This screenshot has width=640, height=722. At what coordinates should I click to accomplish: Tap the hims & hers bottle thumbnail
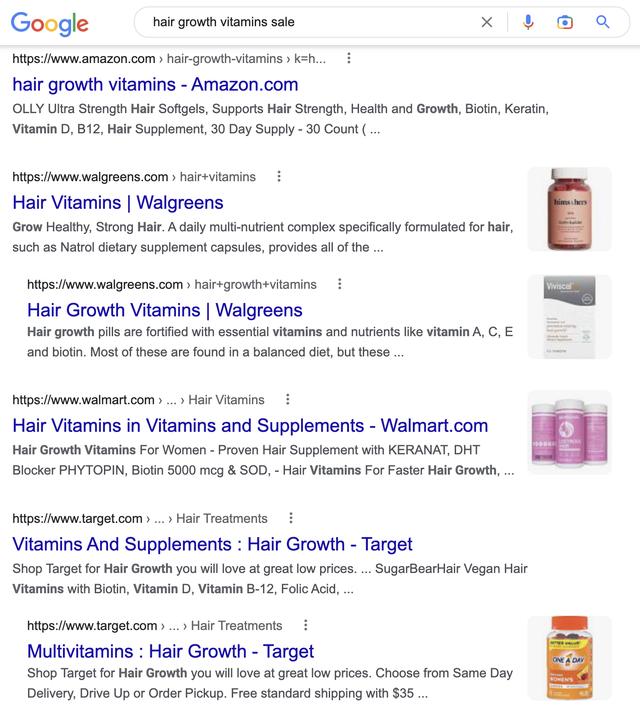pyautogui.click(x=569, y=209)
